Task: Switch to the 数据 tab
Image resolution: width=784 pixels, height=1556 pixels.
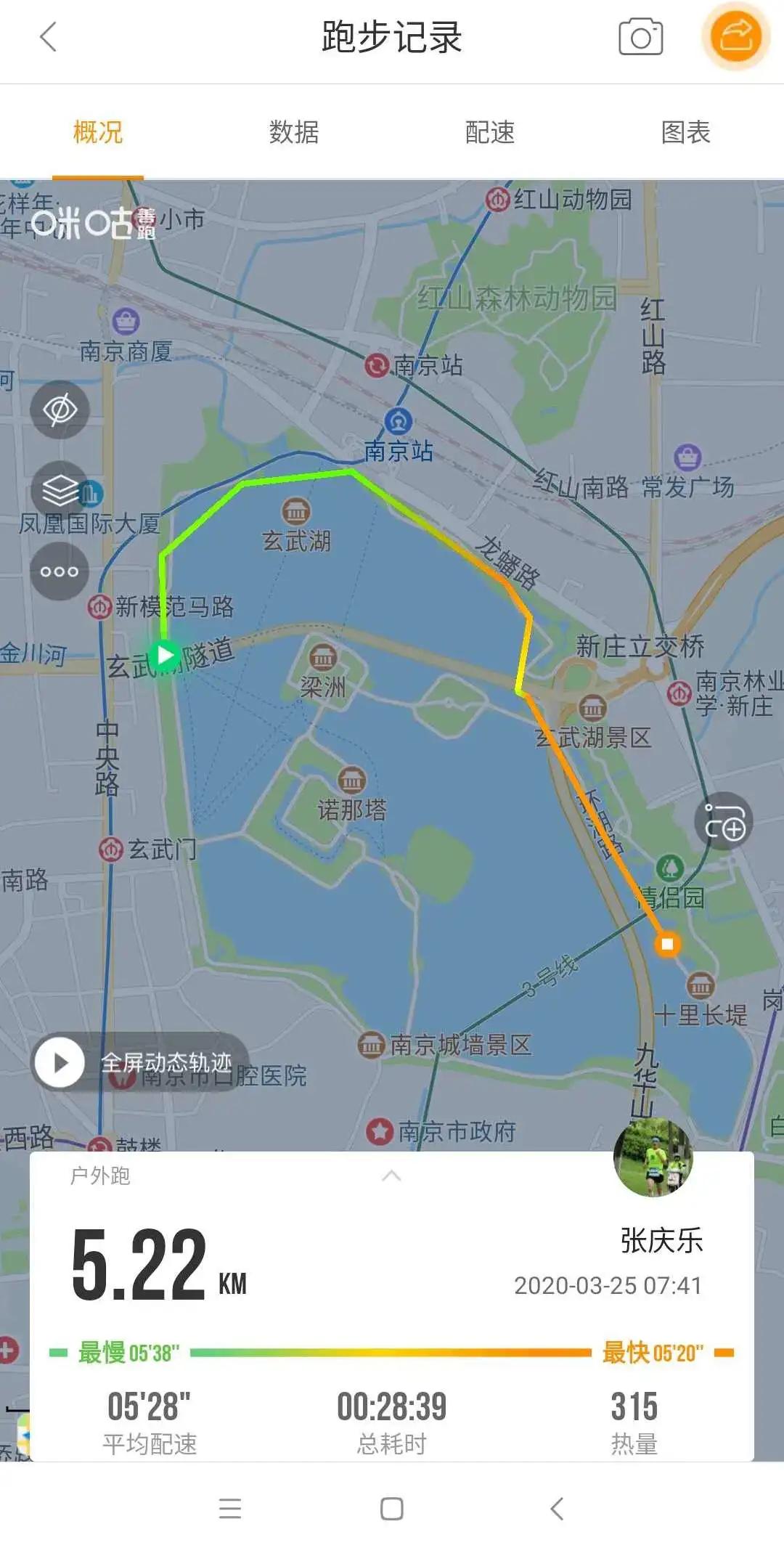Action: tap(295, 133)
